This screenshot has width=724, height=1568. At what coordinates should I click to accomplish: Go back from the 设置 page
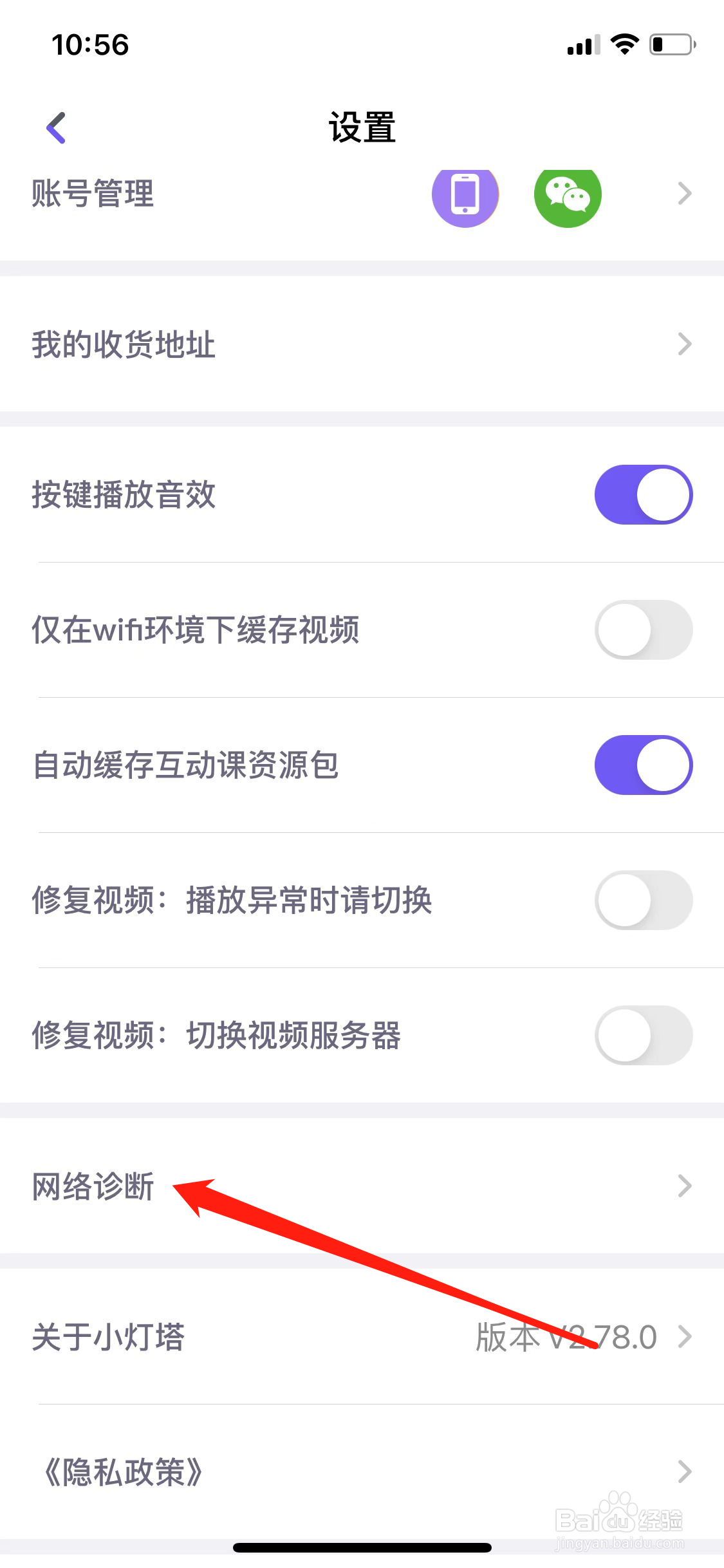pos(57,127)
